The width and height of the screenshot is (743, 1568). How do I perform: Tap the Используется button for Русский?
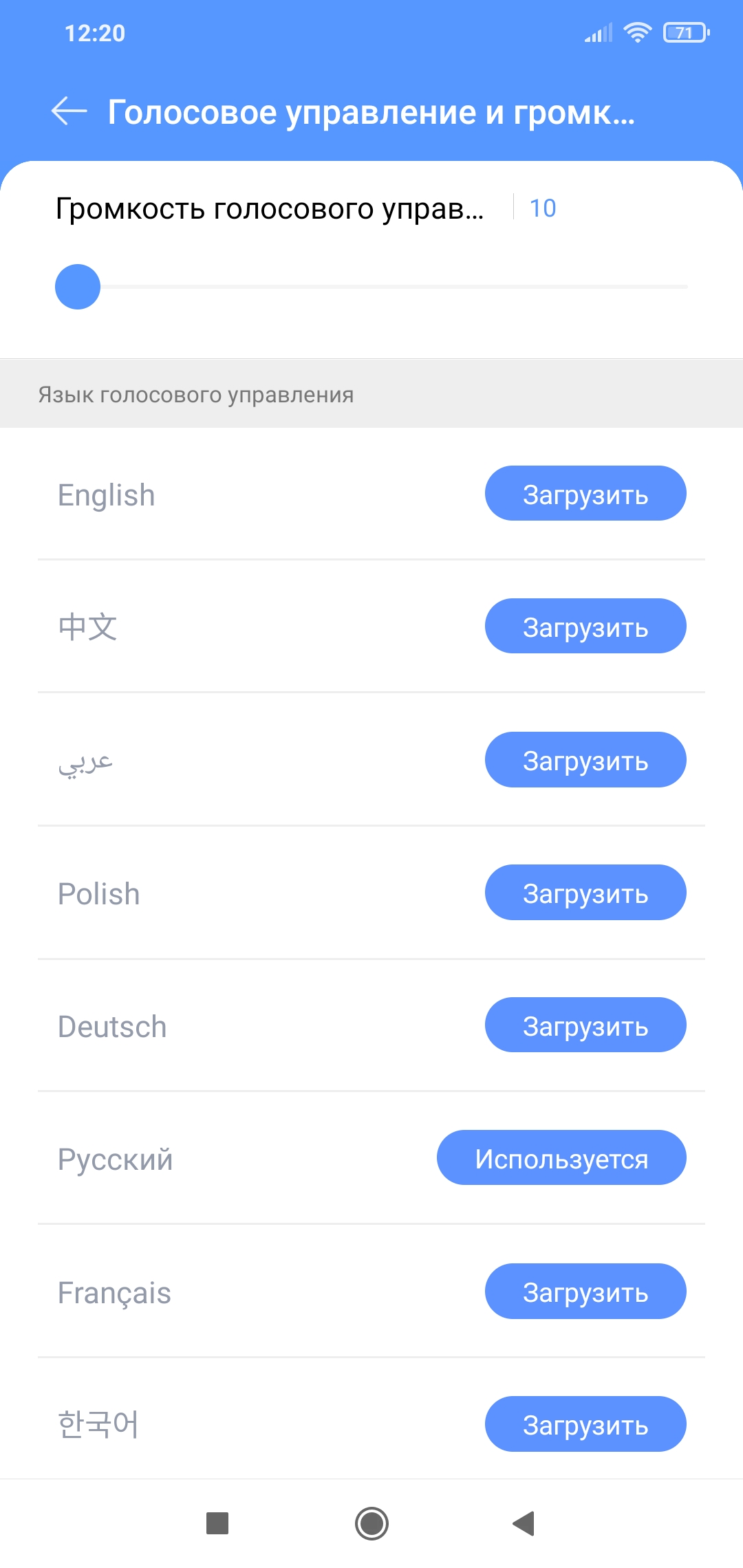coord(561,1158)
